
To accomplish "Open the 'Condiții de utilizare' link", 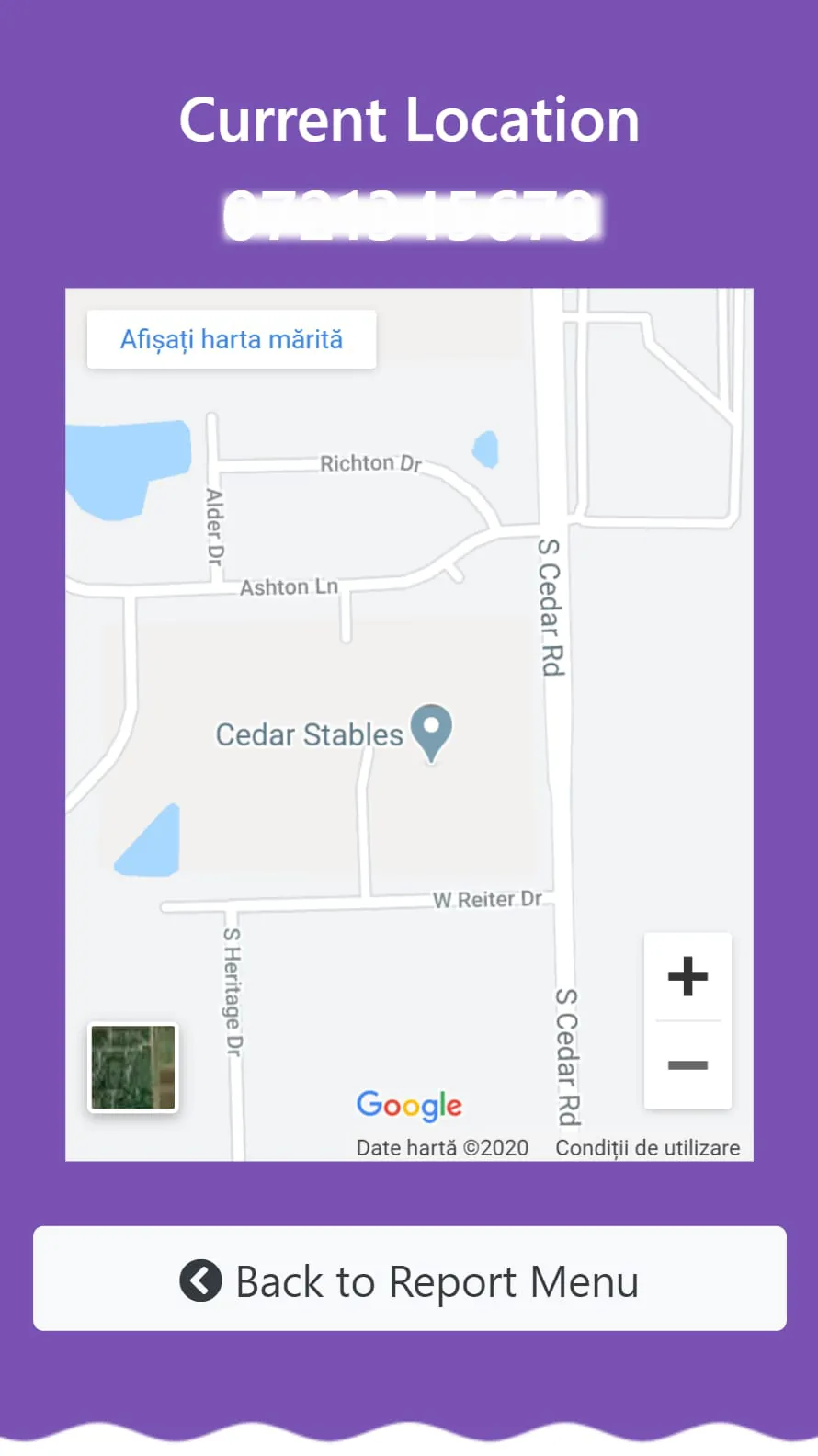I will click(x=647, y=1147).
